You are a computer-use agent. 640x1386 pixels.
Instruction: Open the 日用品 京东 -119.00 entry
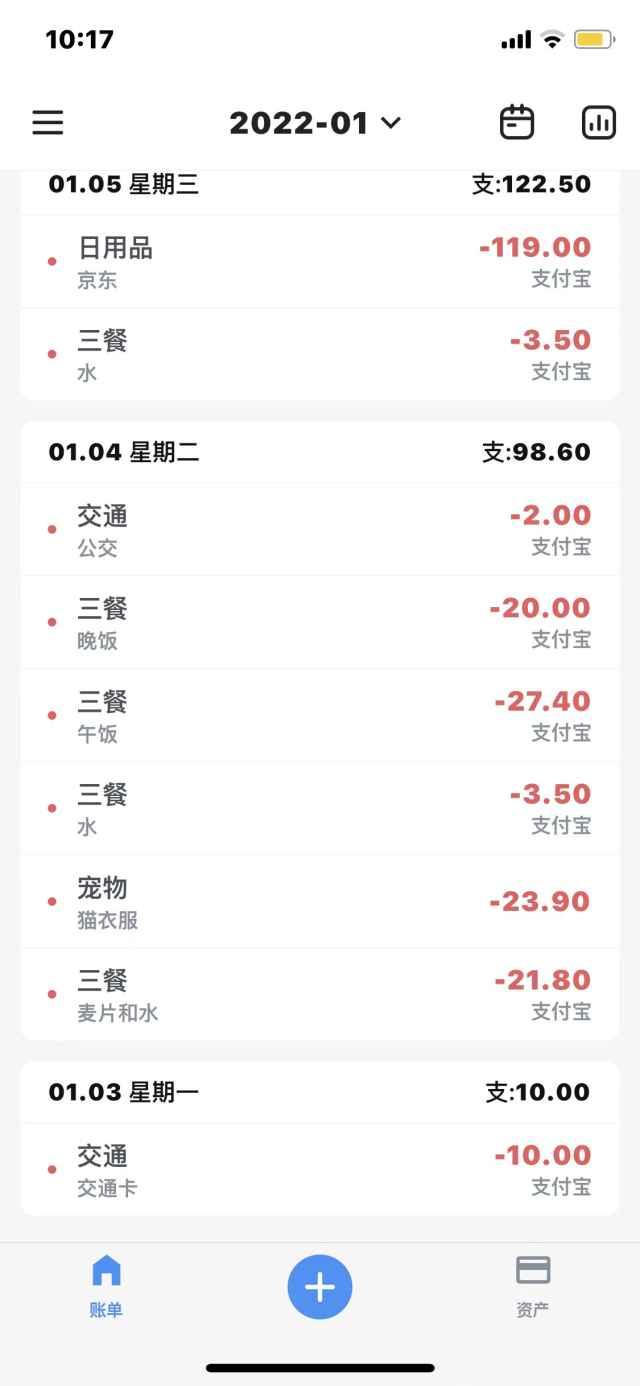click(x=320, y=262)
